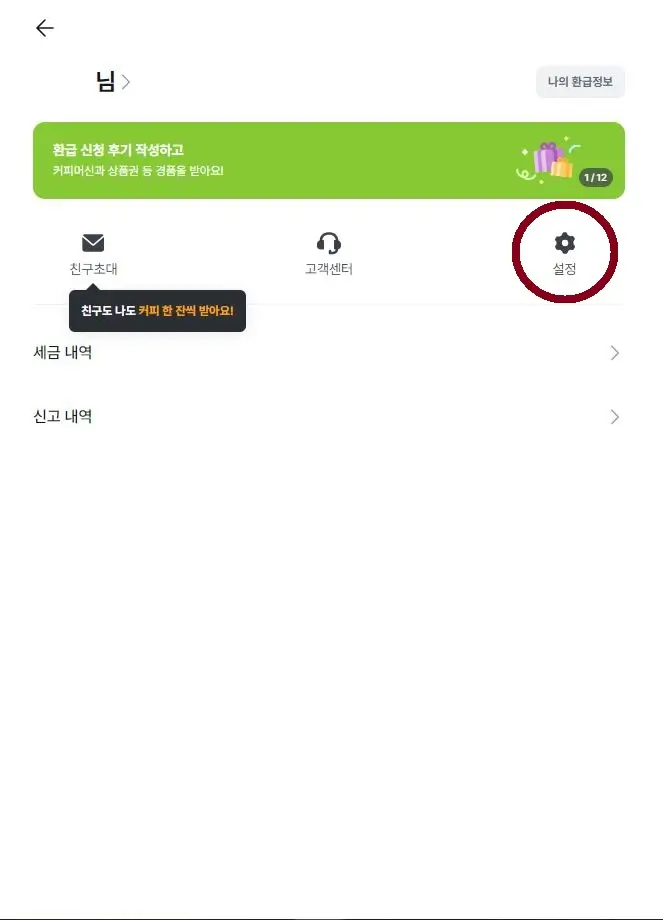Open the profile name chevron
This screenshot has height=920, width=663.
(x=126, y=82)
